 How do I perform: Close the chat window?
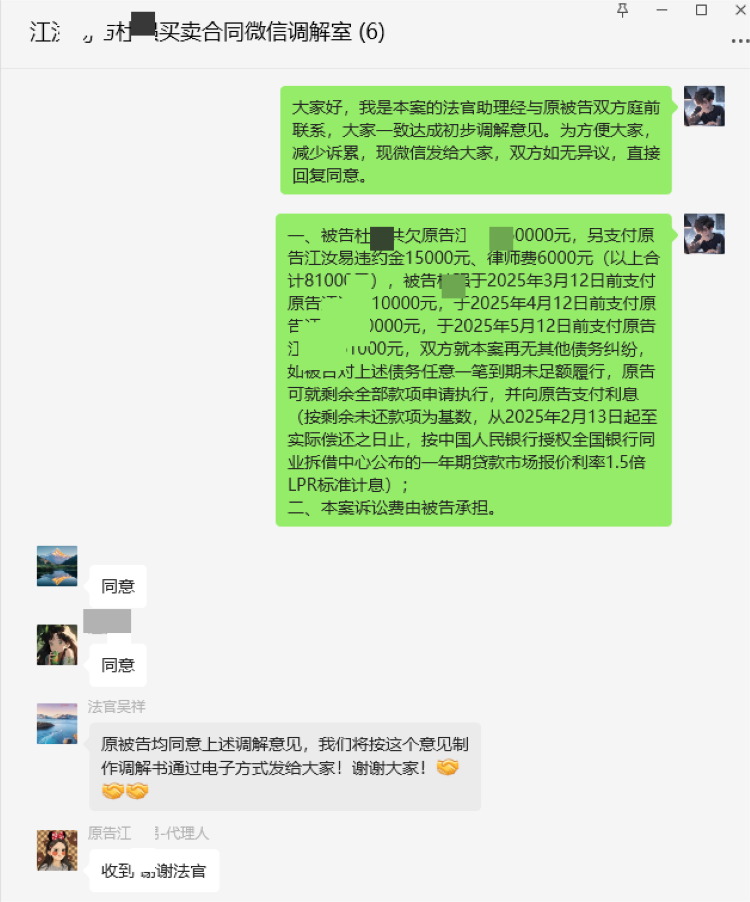click(x=738, y=10)
